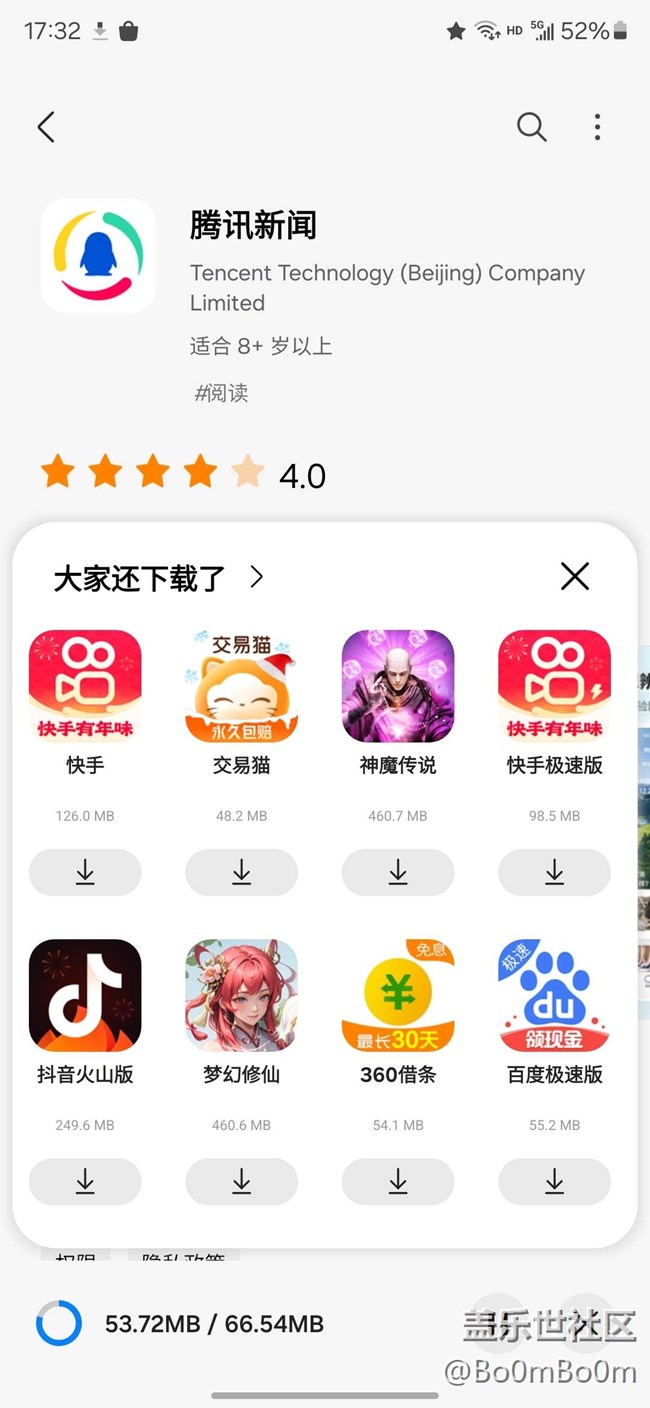Open search via the magnifier icon
Screen dimensions: 650x1408
[x=531, y=127]
